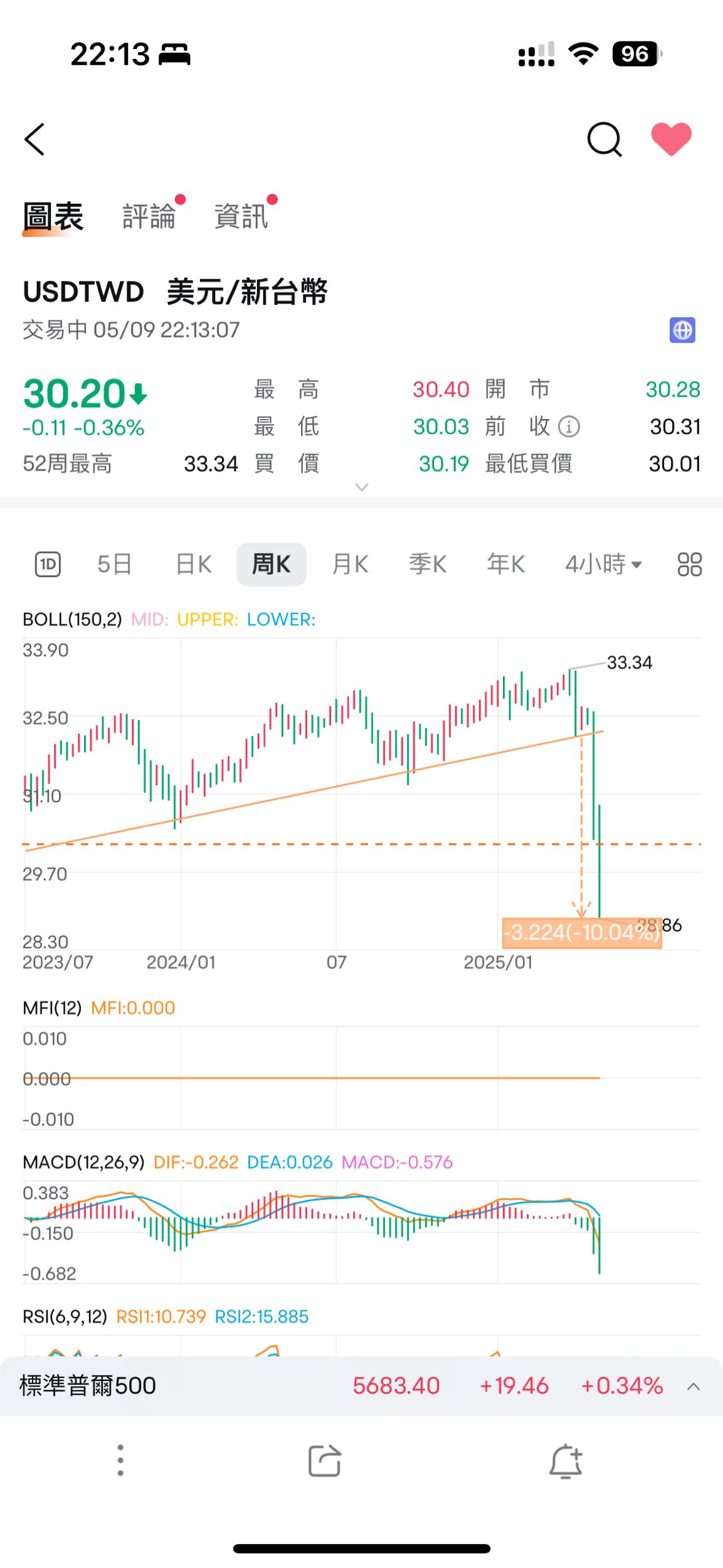Open the 4小時 timeframe dropdown
Image resolution: width=723 pixels, height=1568 pixels.
click(603, 563)
